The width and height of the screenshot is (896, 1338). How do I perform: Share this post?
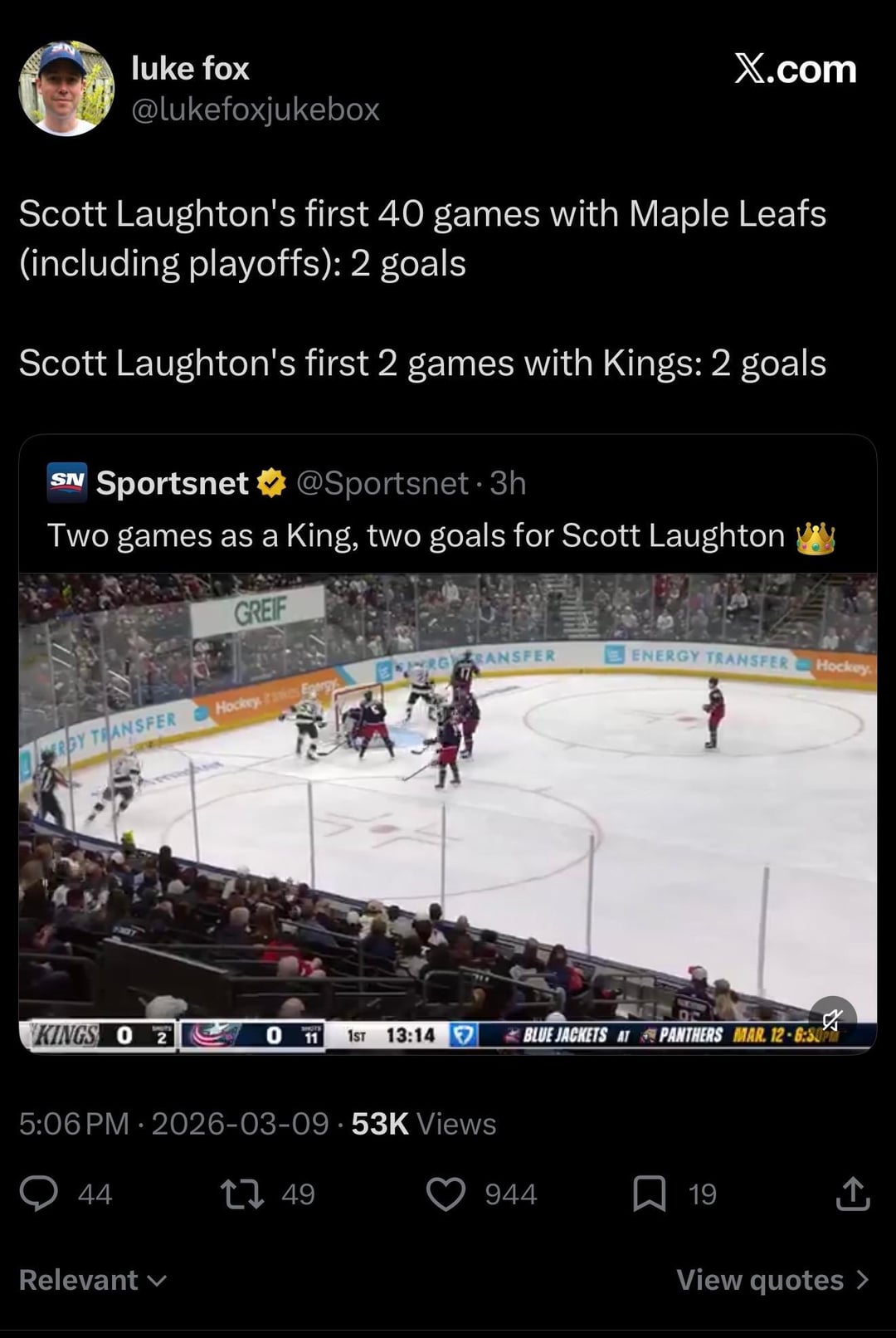[852, 1194]
